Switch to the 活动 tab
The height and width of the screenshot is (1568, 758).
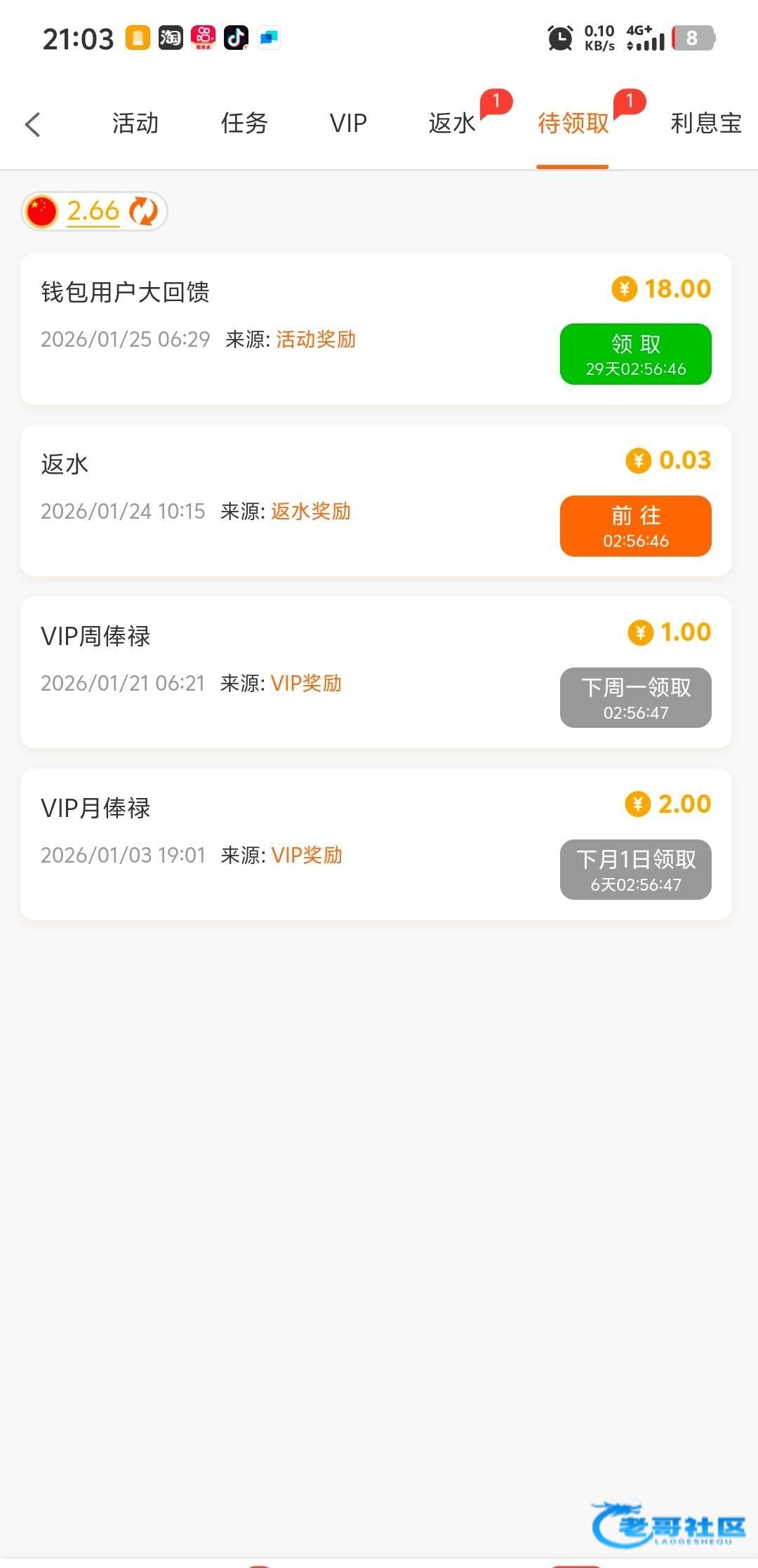click(x=135, y=124)
